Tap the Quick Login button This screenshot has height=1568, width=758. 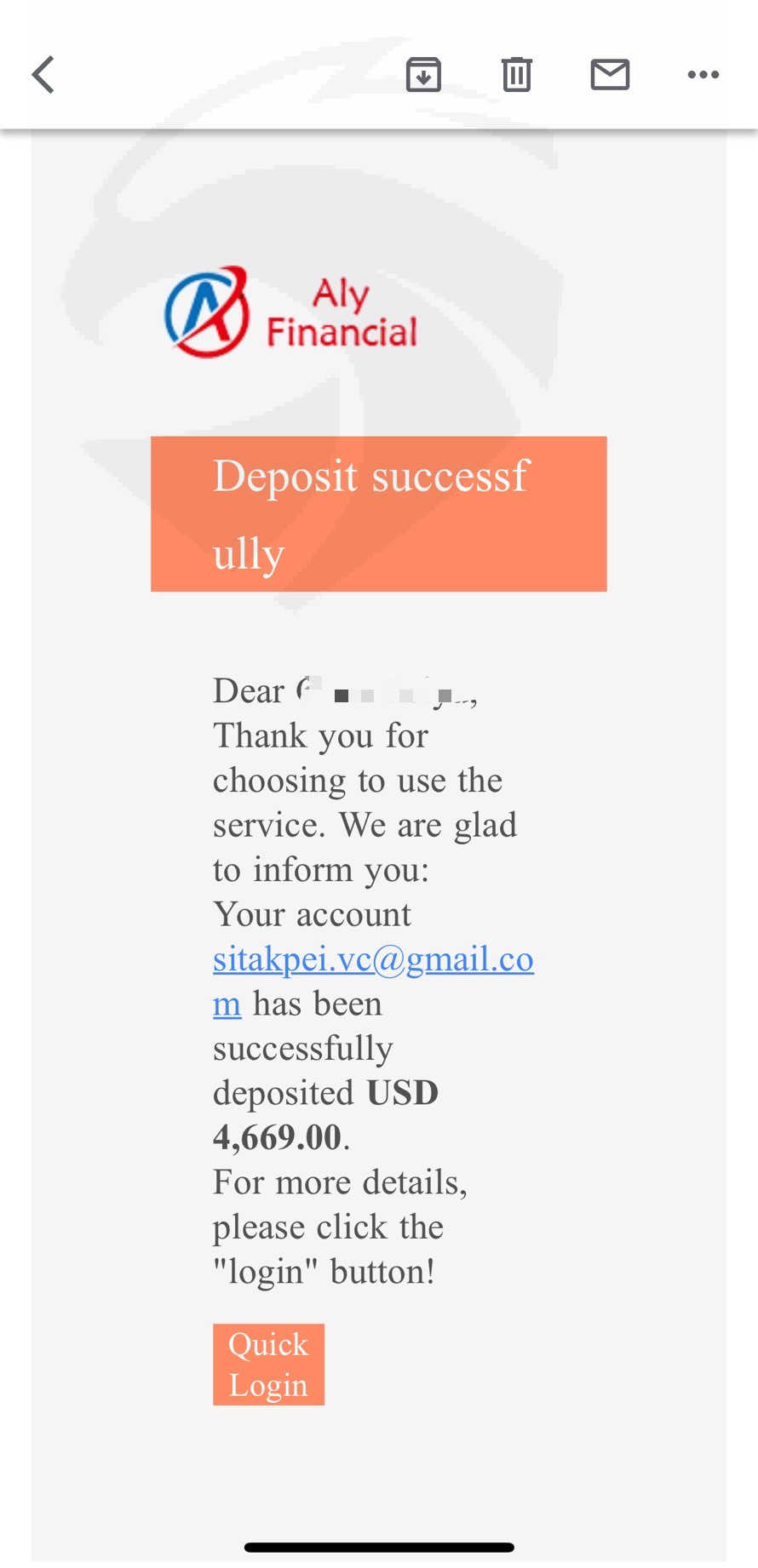268,1364
